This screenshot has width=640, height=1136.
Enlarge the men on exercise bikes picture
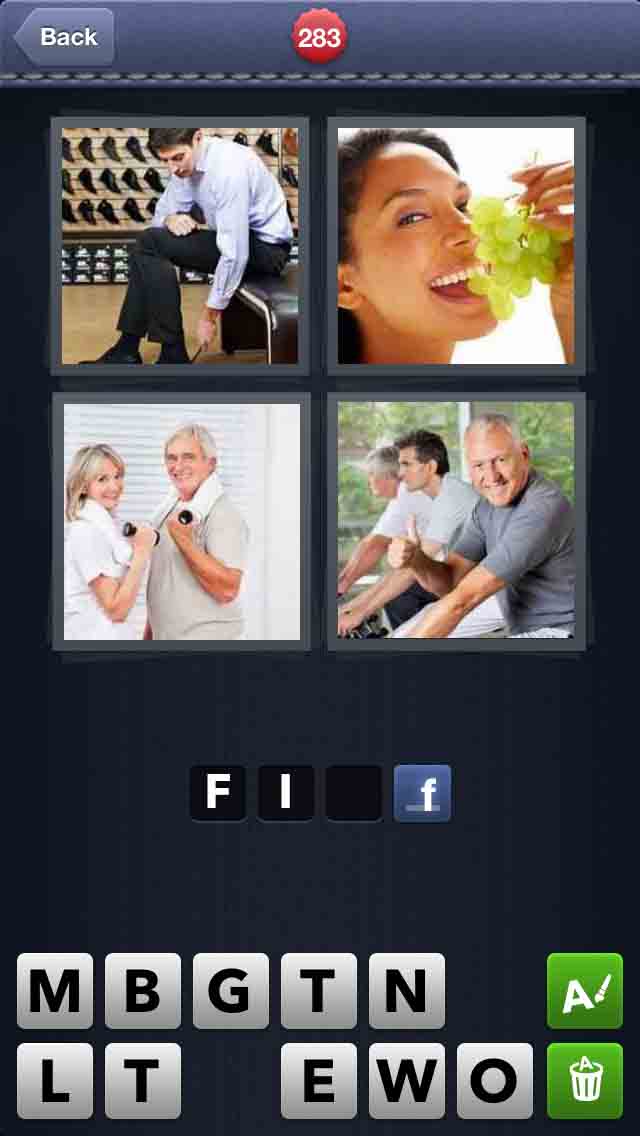tap(456, 521)
